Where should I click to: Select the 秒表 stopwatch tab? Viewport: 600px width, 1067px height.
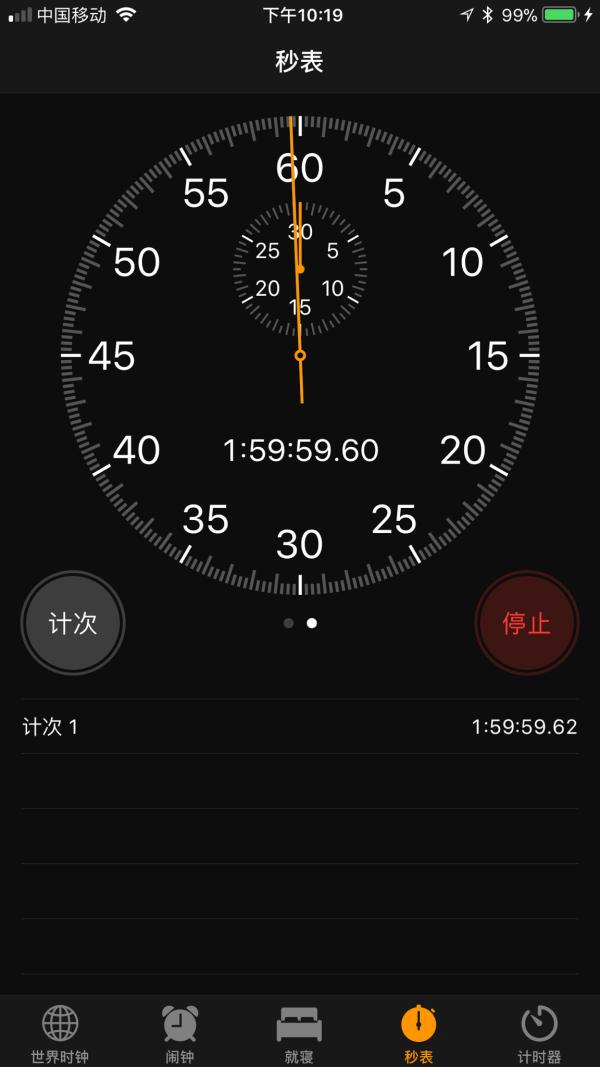point(419,1033)
